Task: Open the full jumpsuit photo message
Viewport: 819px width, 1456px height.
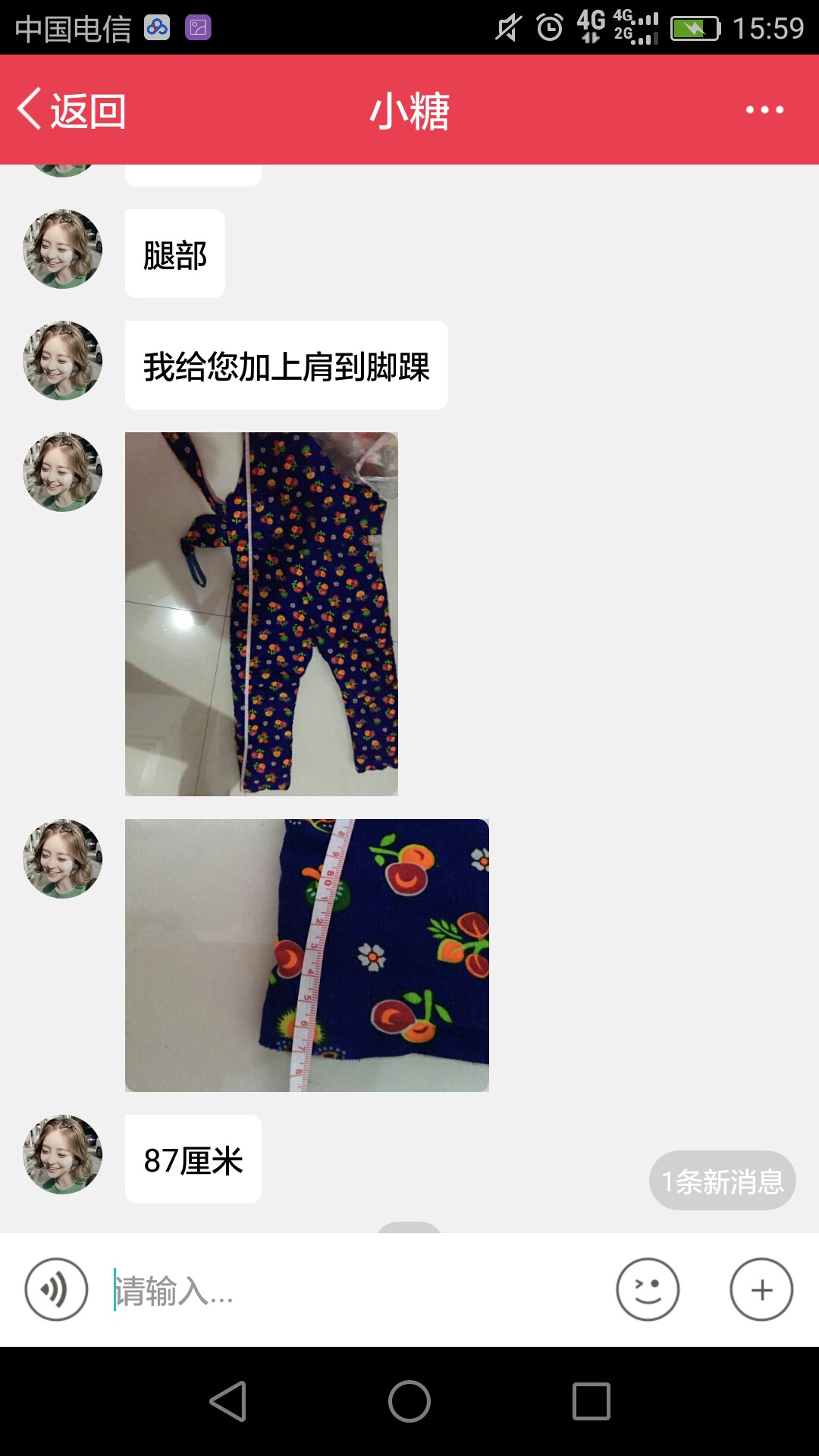Action: tap(262, 614)
